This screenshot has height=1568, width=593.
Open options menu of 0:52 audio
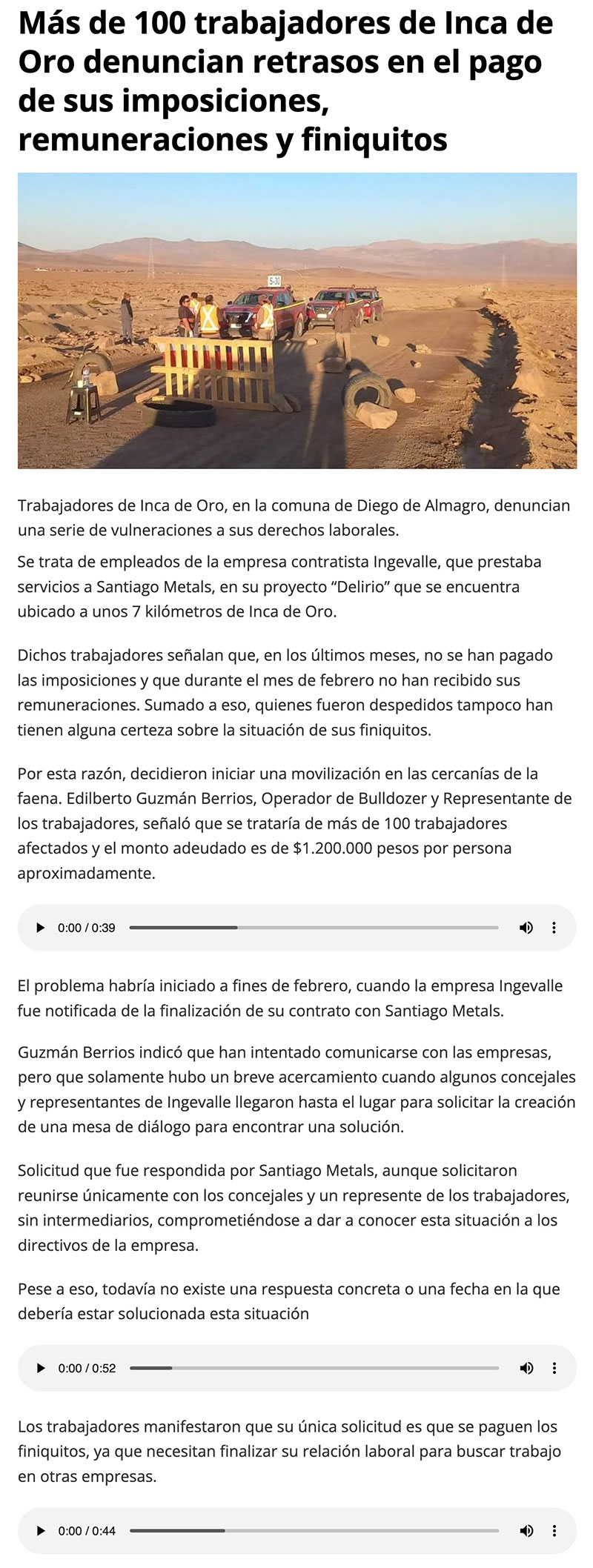click(554, 1368)
